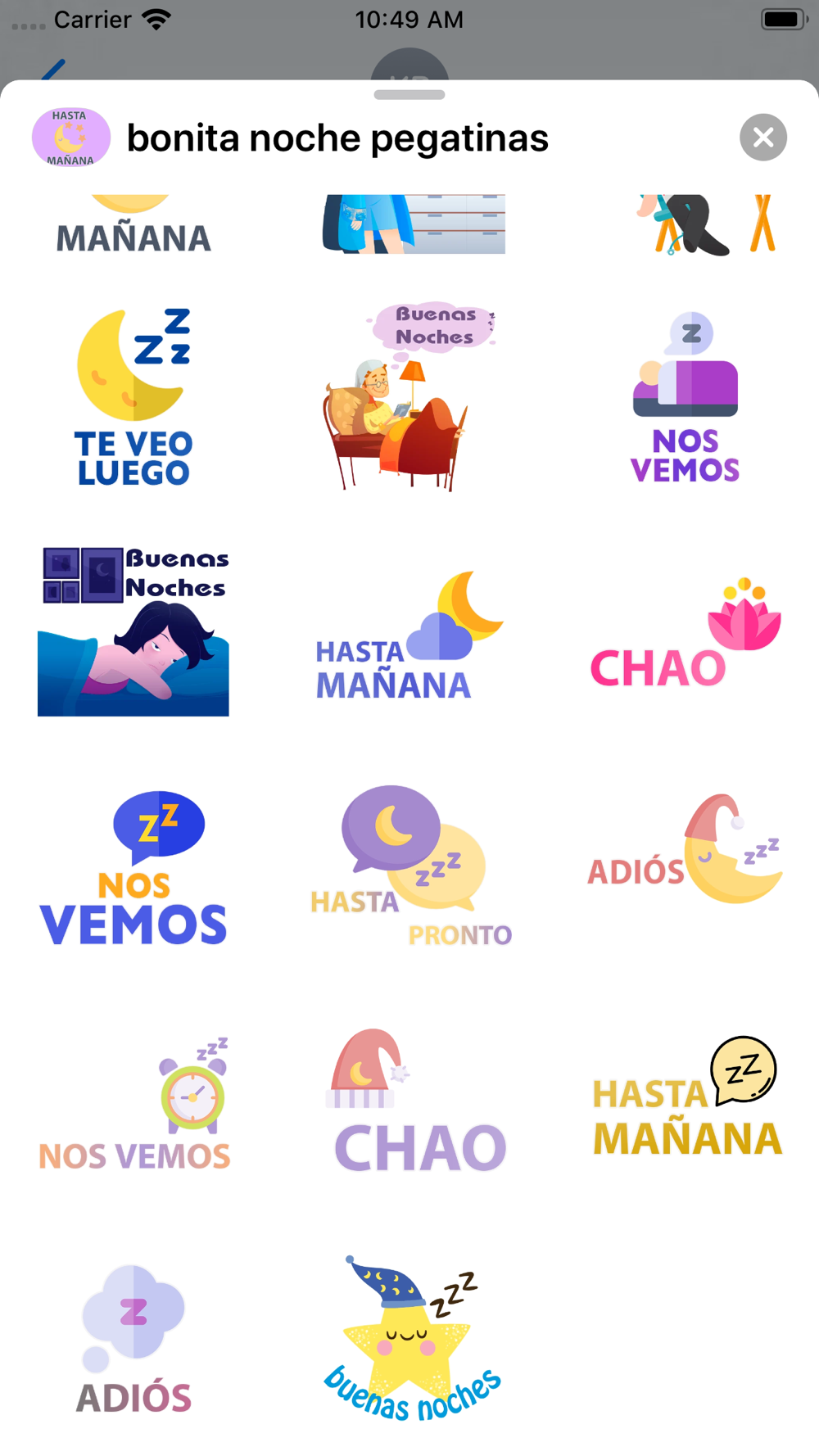Screen dimensions: 819x1456
Task: Close the bonita noche pegatinas sticker panel
Action: pyautogui.click(x=762, y=138)
